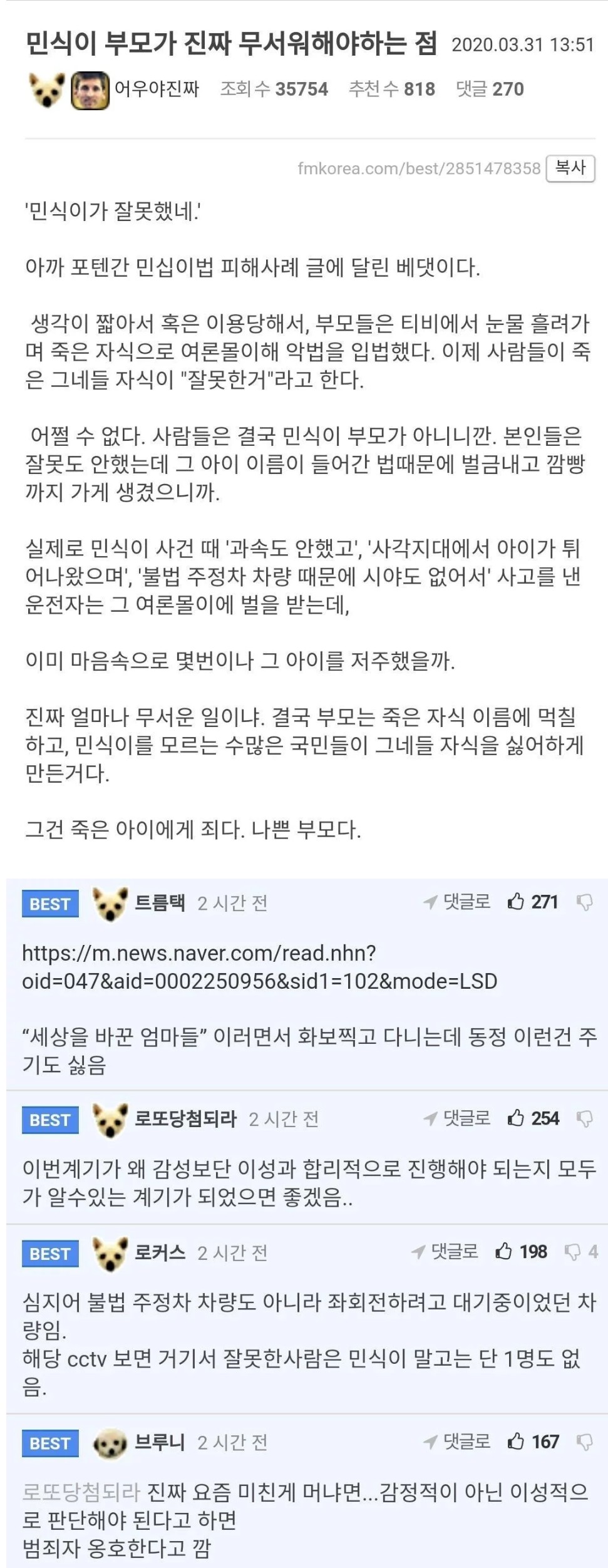Reply to 브루니's comment via 댓글로
The image size is (608, 1568).
click(x=458, y=1442)
